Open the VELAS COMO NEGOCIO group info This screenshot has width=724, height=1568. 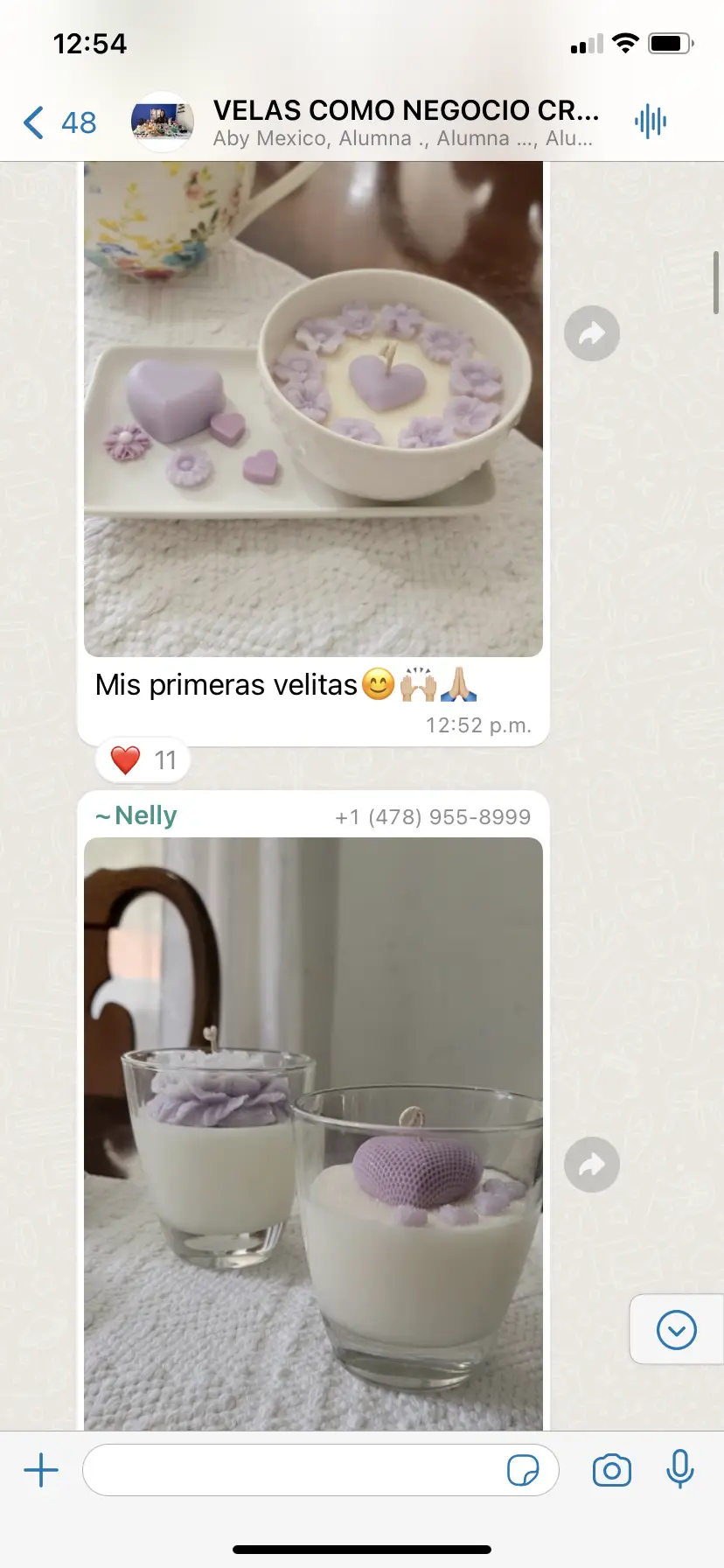tap(405, 122)
